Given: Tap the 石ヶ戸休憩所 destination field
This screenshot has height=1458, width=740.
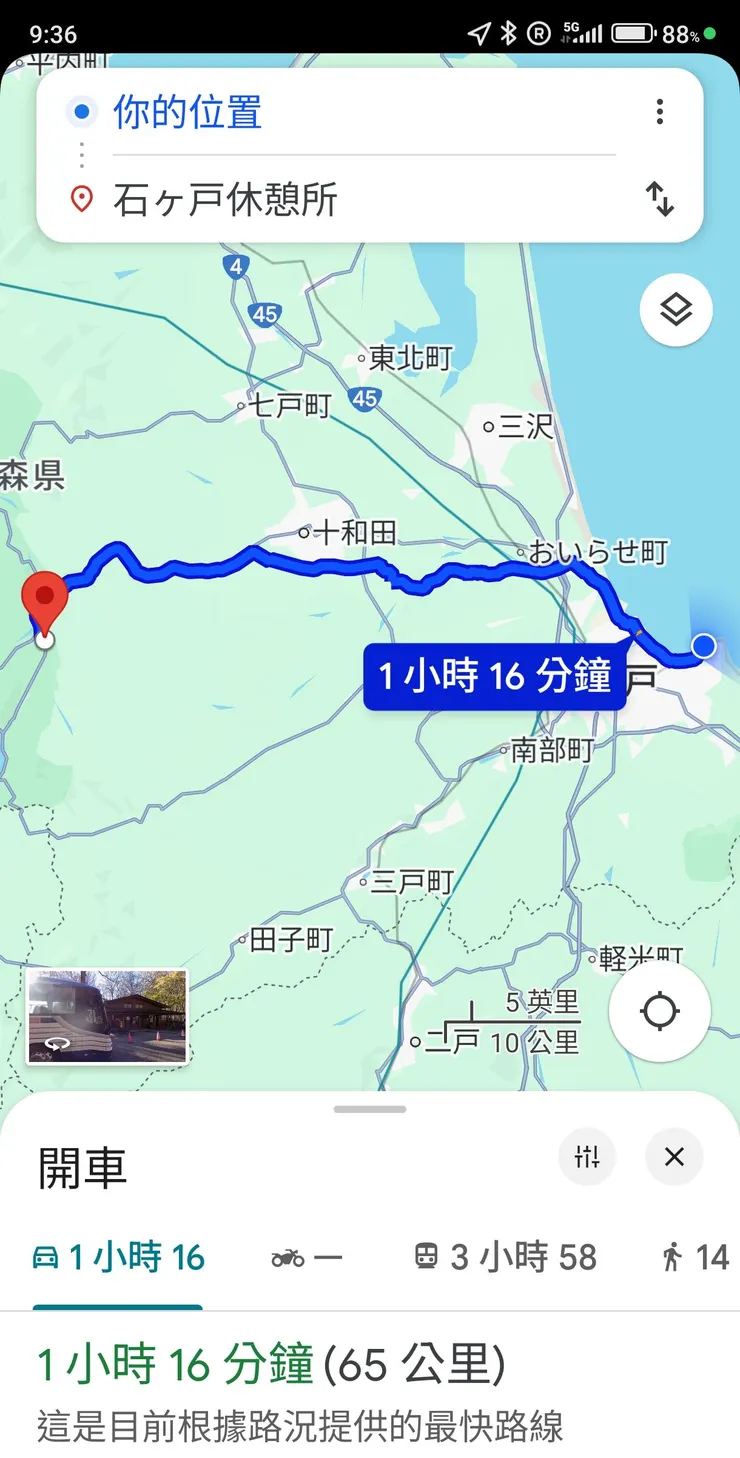Looking at the screenshot, I should 300,200.
